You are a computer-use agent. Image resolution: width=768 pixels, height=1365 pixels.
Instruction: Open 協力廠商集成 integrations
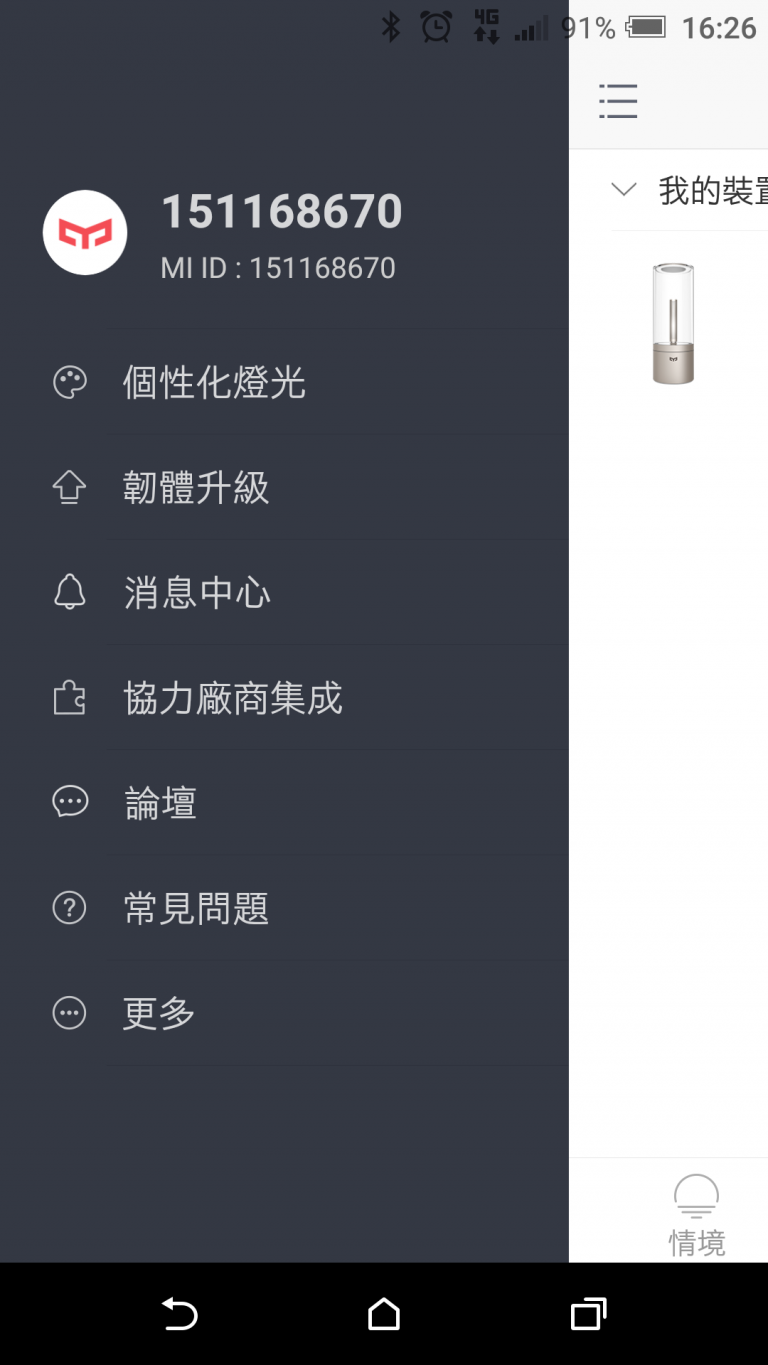click(x=284, y=697)
